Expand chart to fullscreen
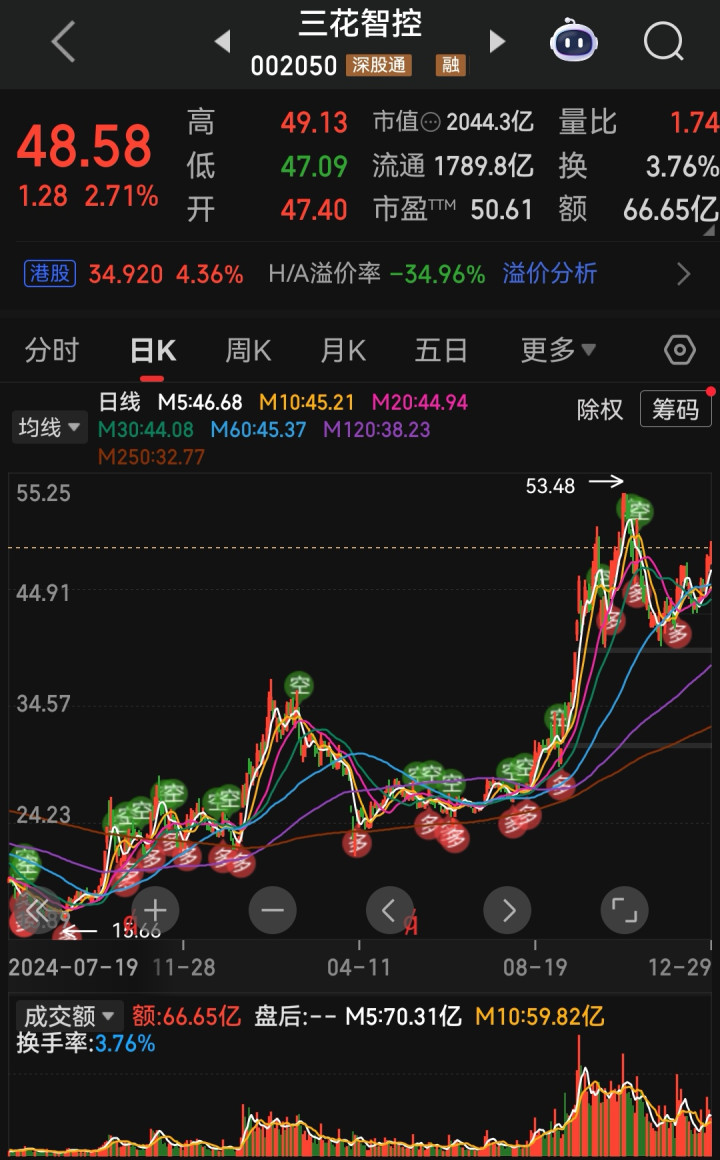Screen dimensions: 720x1160 [x=624, y=910]
